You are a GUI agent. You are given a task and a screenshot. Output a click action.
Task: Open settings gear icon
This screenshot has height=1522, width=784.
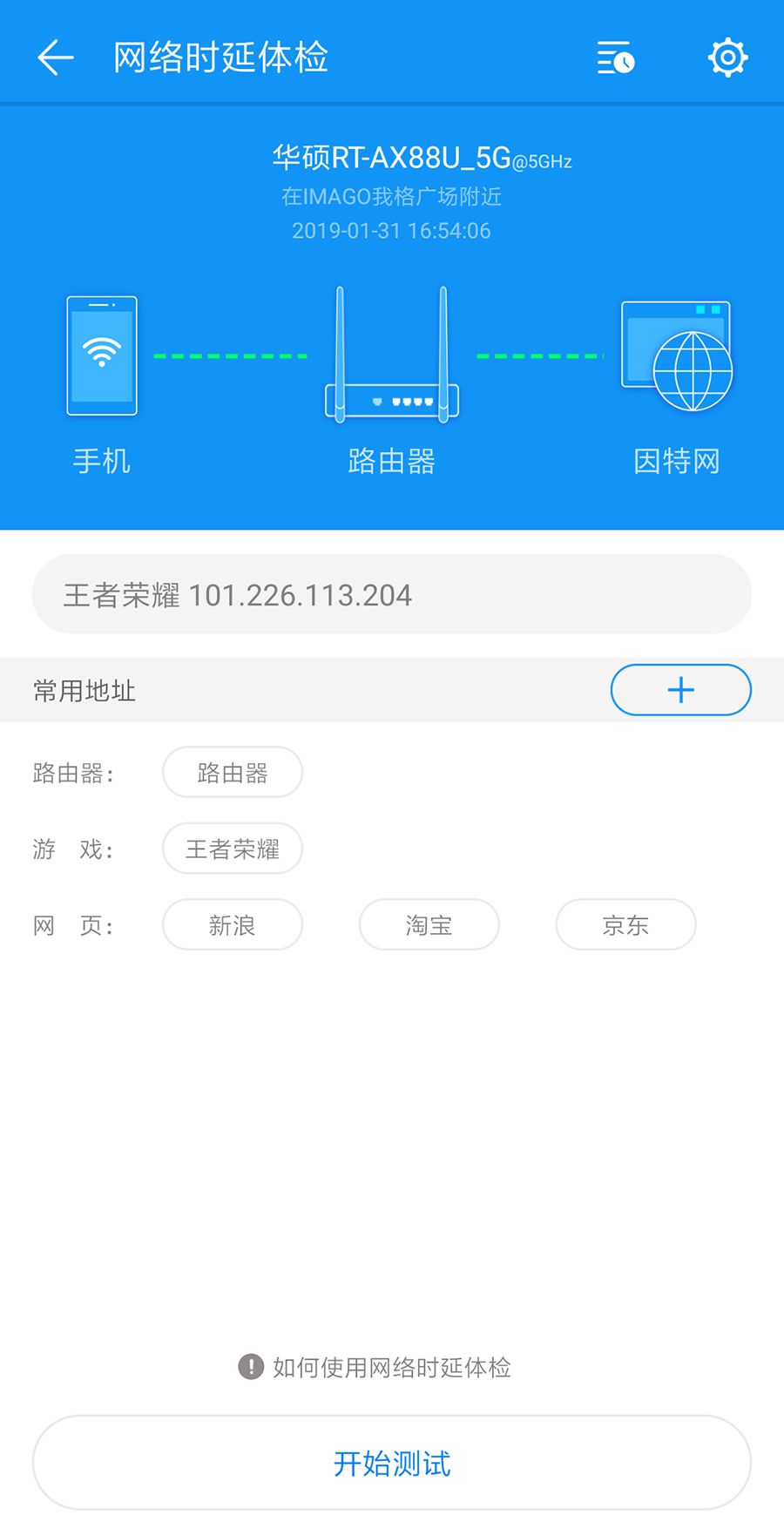click(x=727, y=57)
